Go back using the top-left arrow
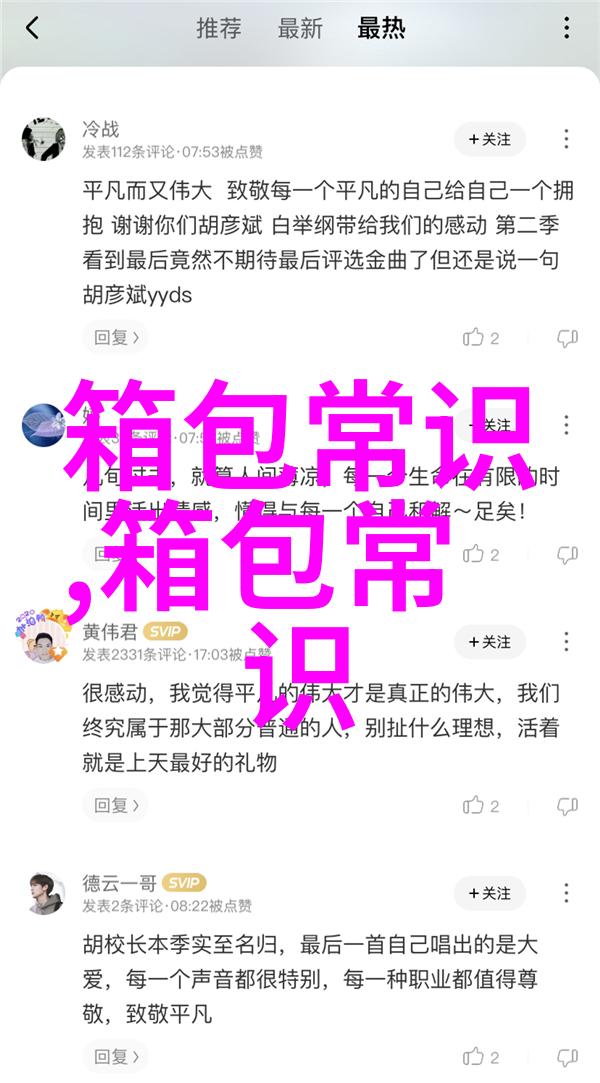This screenshot has height=1083, width=600. click(32, 28)
